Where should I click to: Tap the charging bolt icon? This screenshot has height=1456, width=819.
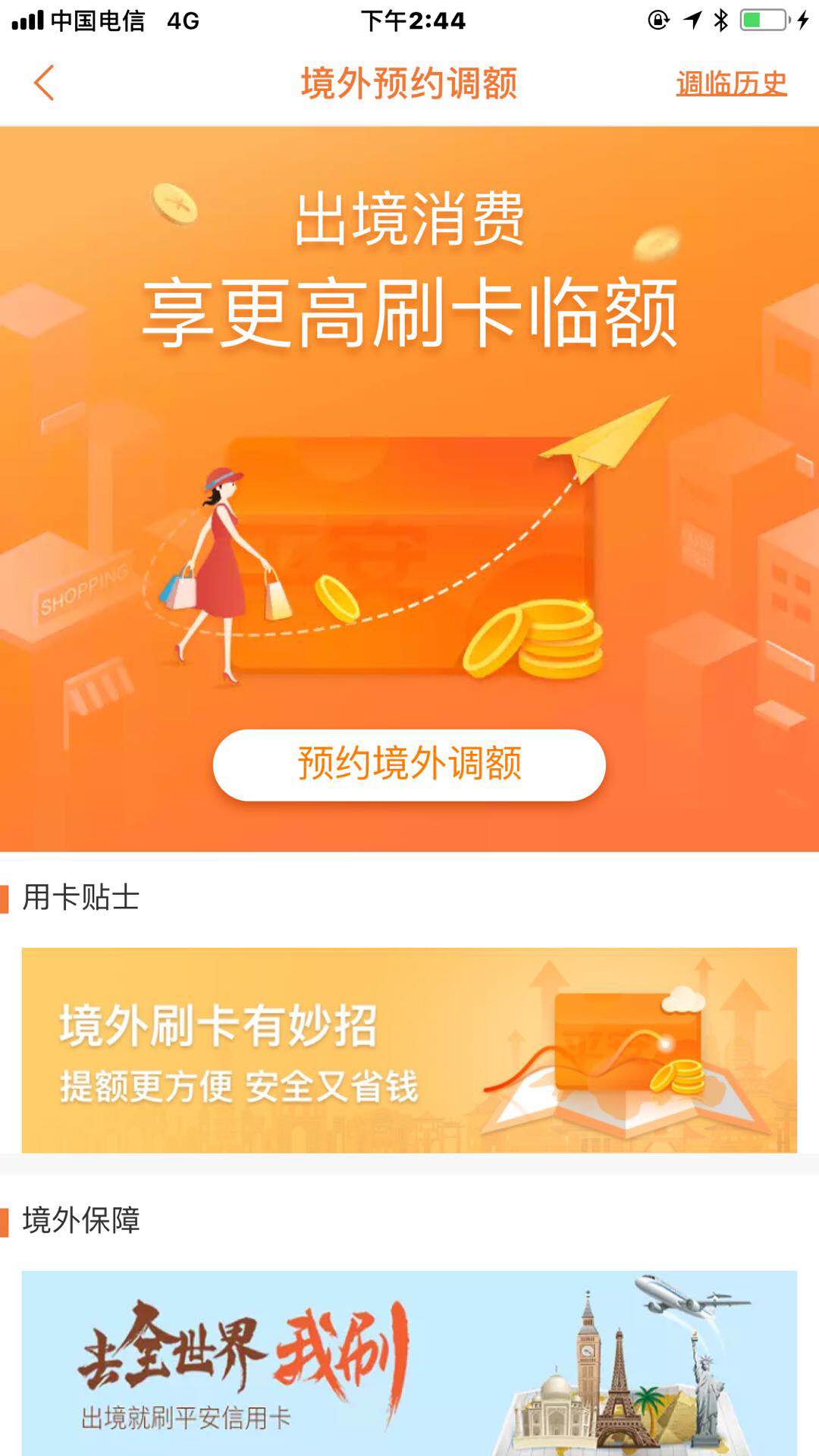coord(802,20)
